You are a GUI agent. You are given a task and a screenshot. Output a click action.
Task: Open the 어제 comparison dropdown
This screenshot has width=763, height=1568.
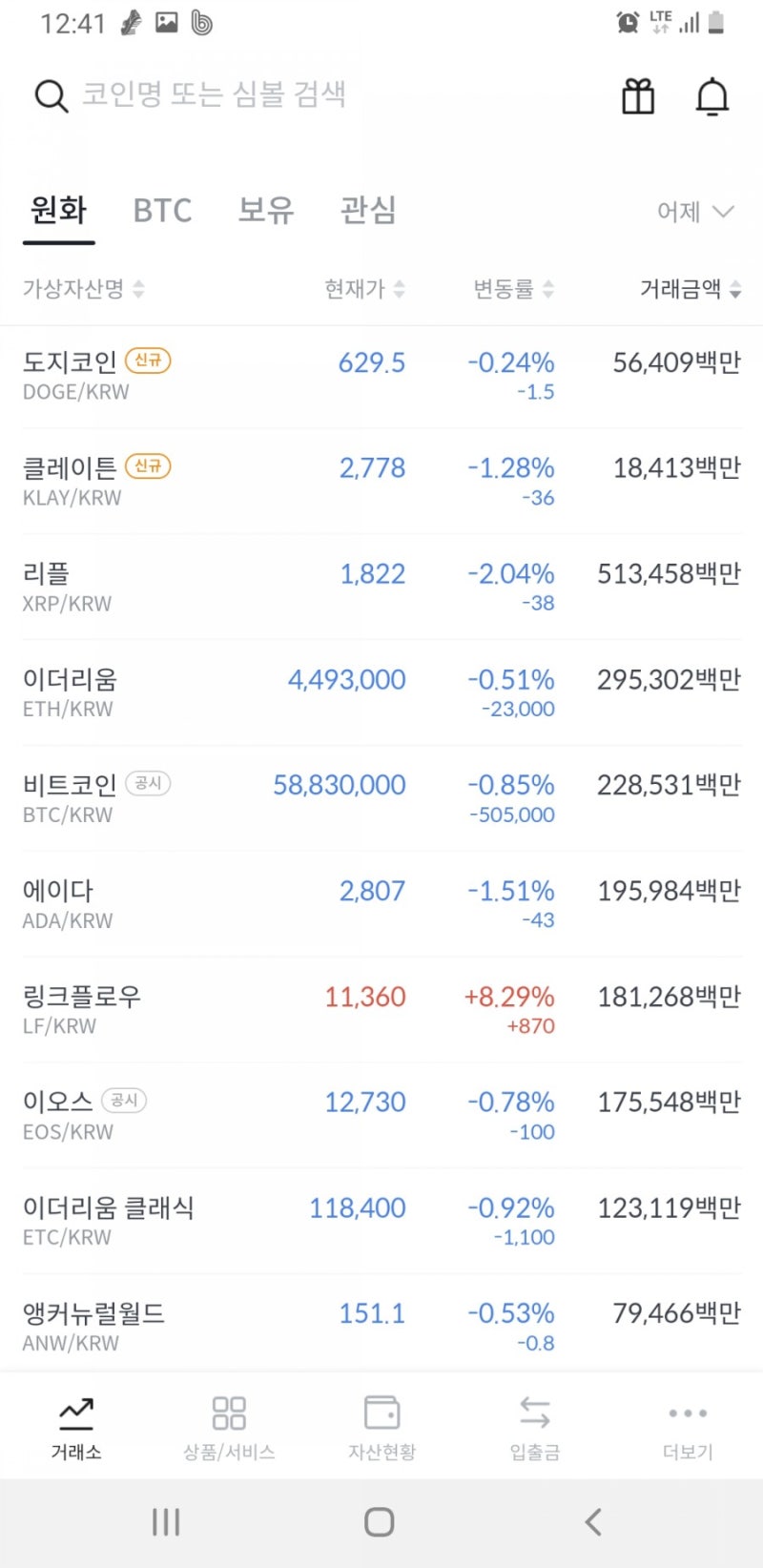693,212
